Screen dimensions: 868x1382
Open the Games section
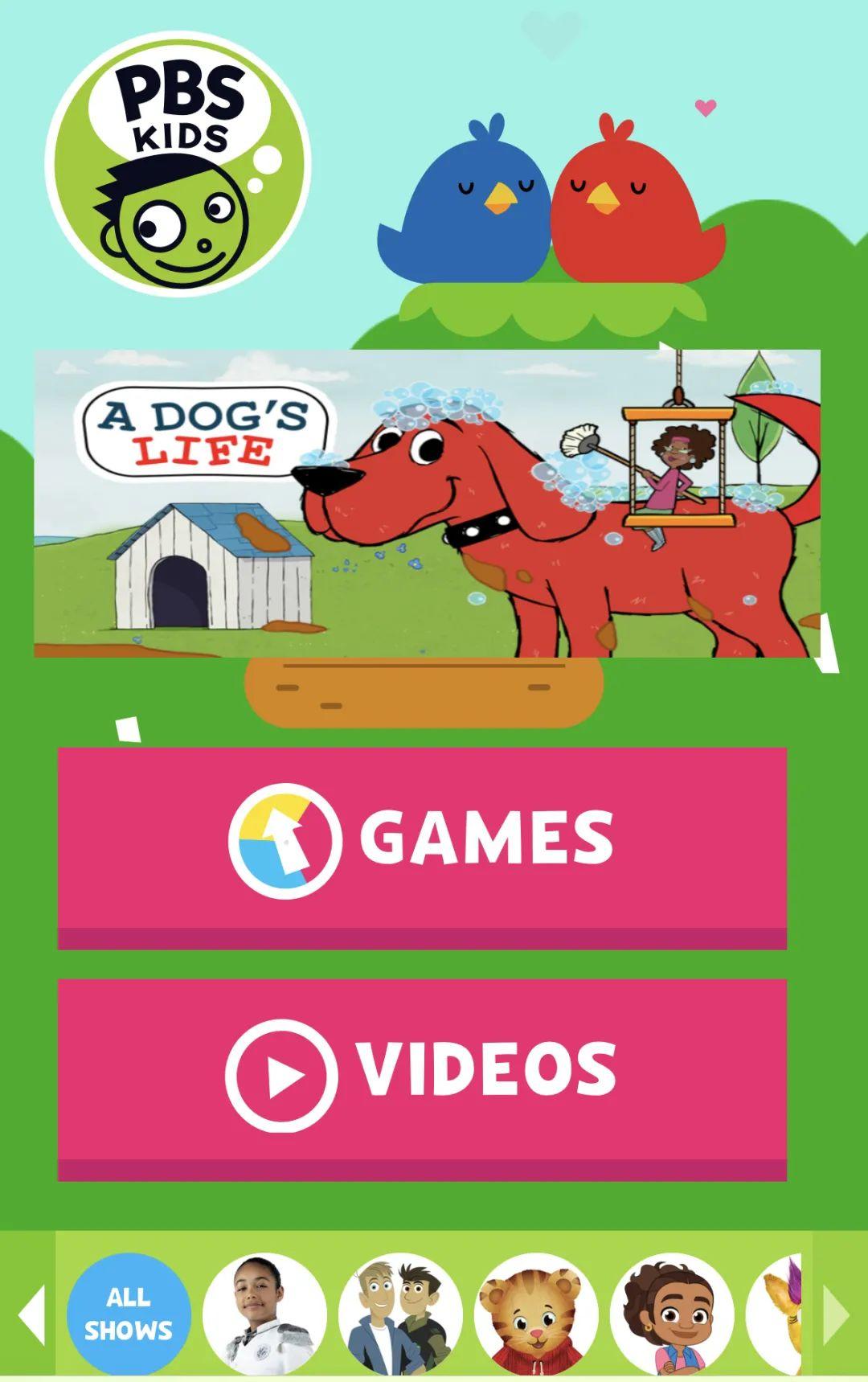click(x=422, y=840)
